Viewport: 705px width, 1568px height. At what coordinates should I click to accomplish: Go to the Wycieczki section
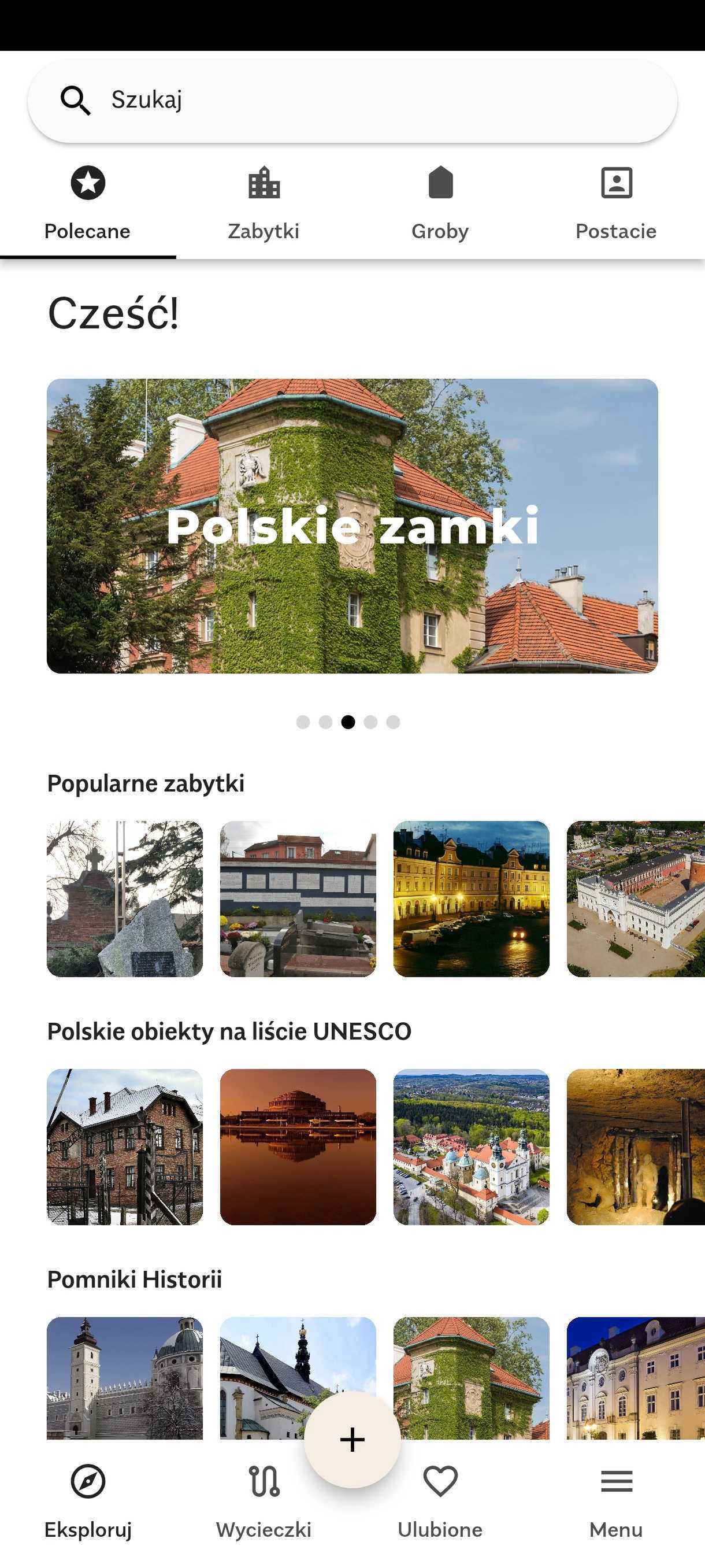coord(264,1502)
